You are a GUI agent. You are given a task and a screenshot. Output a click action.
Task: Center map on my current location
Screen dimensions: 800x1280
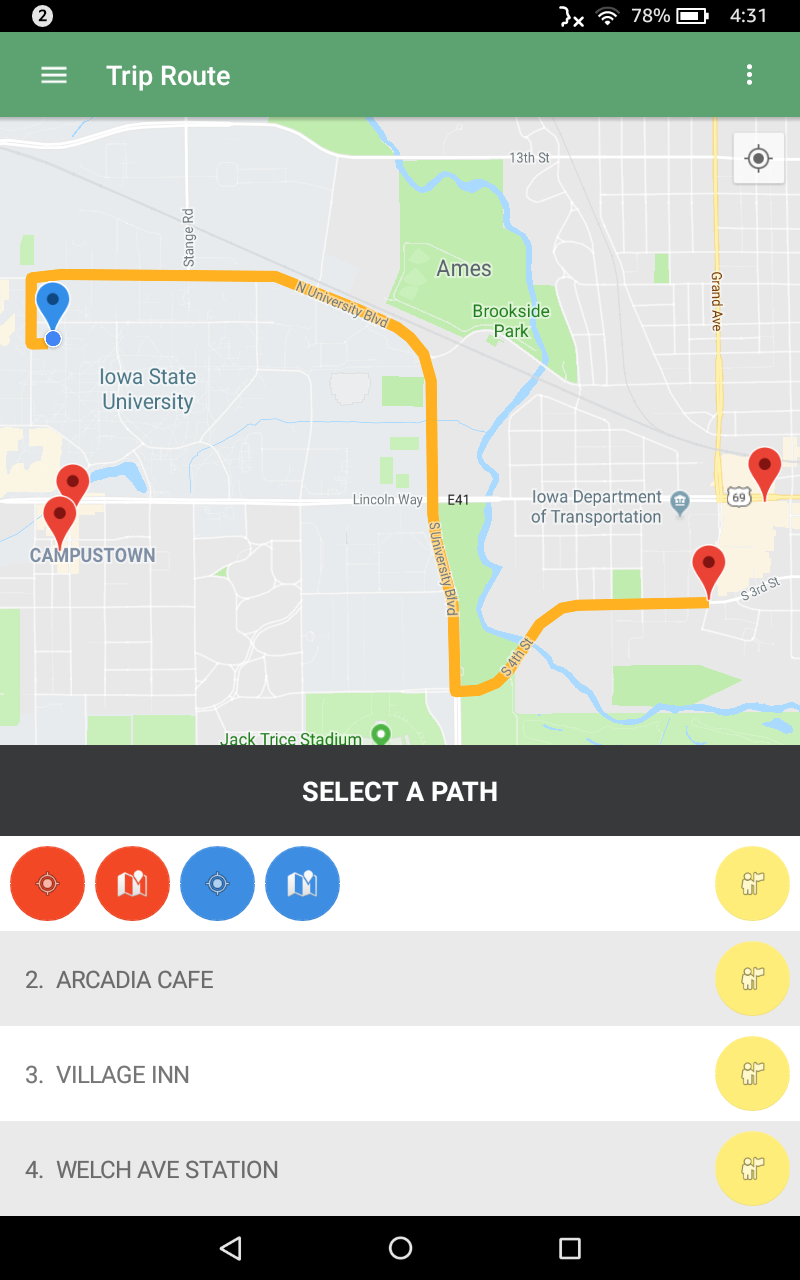coord(758,158)
